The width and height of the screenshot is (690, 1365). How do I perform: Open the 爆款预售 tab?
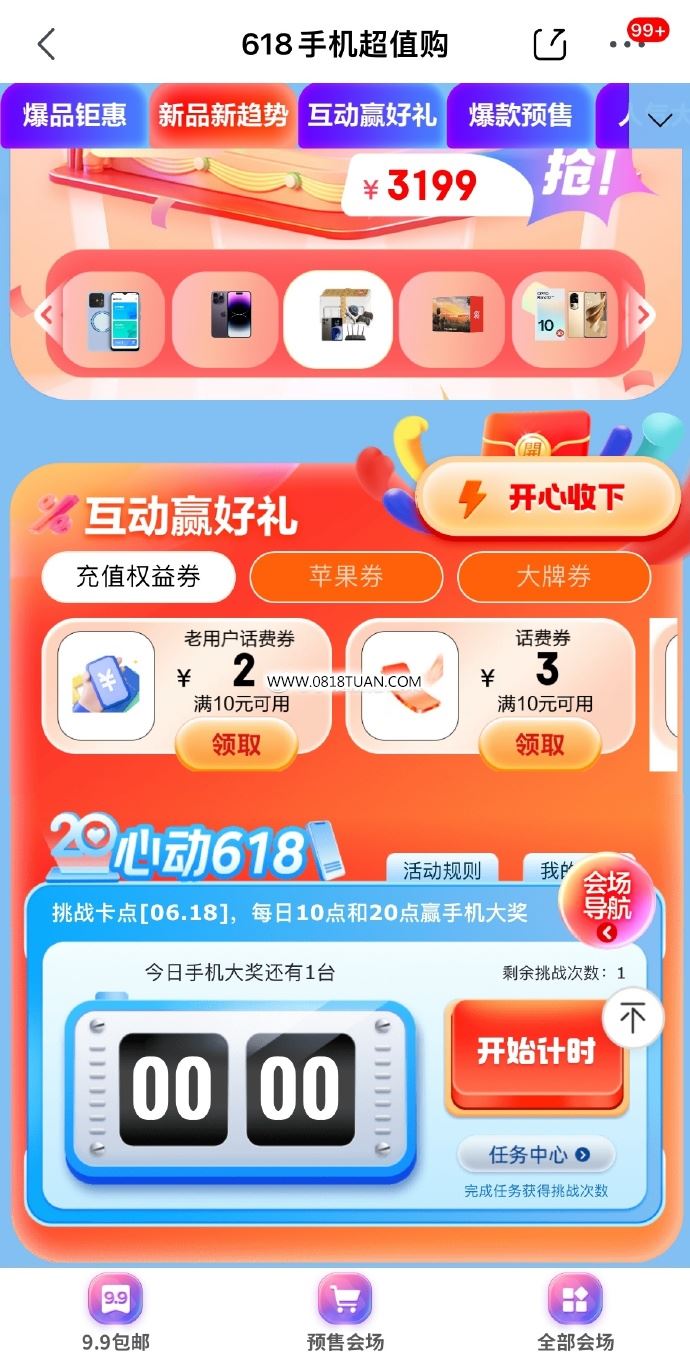point(521,115)
